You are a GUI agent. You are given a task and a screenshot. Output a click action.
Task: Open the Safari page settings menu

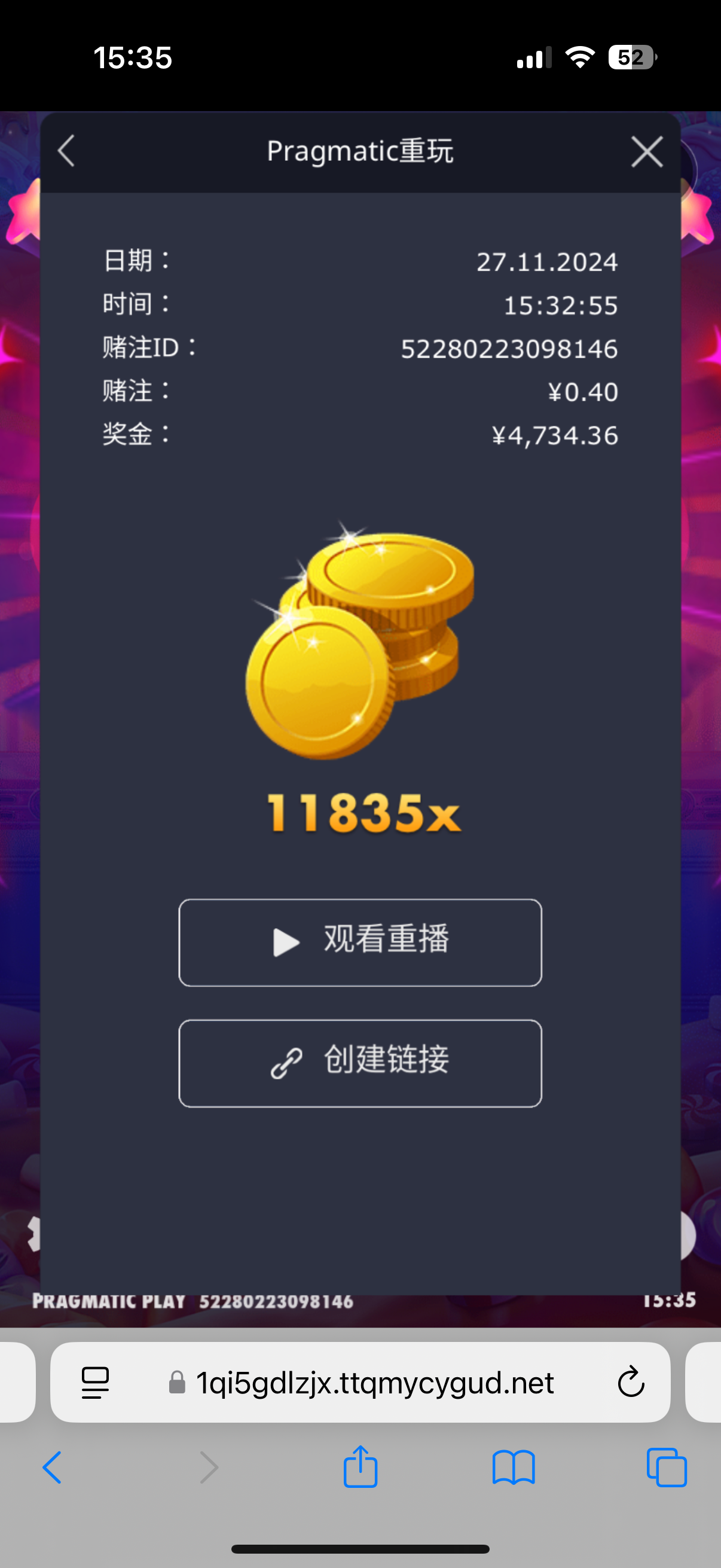click(95, 1383)
